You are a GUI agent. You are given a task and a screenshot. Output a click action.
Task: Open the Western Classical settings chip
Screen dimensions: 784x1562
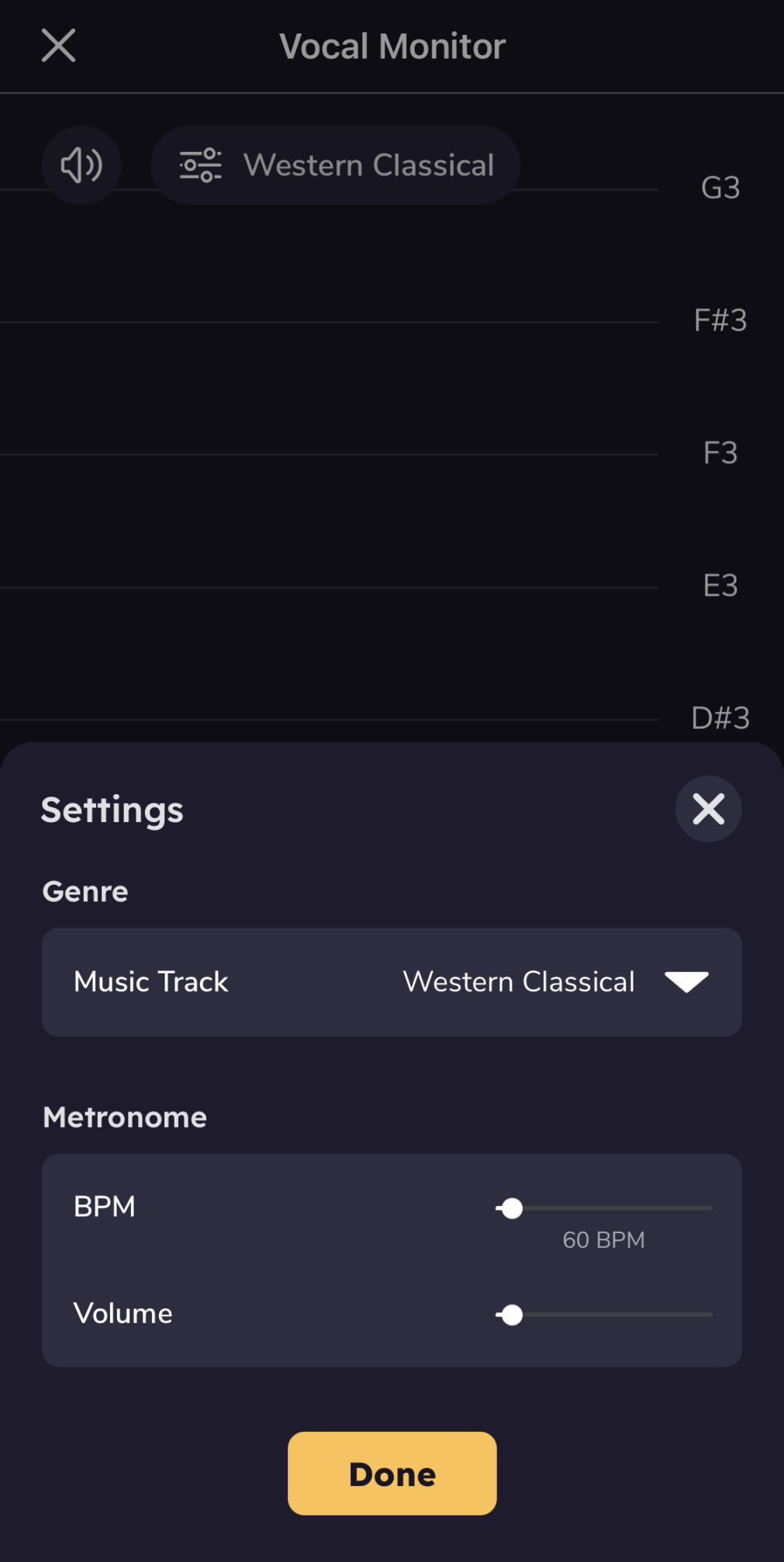(x=335, y=165)
